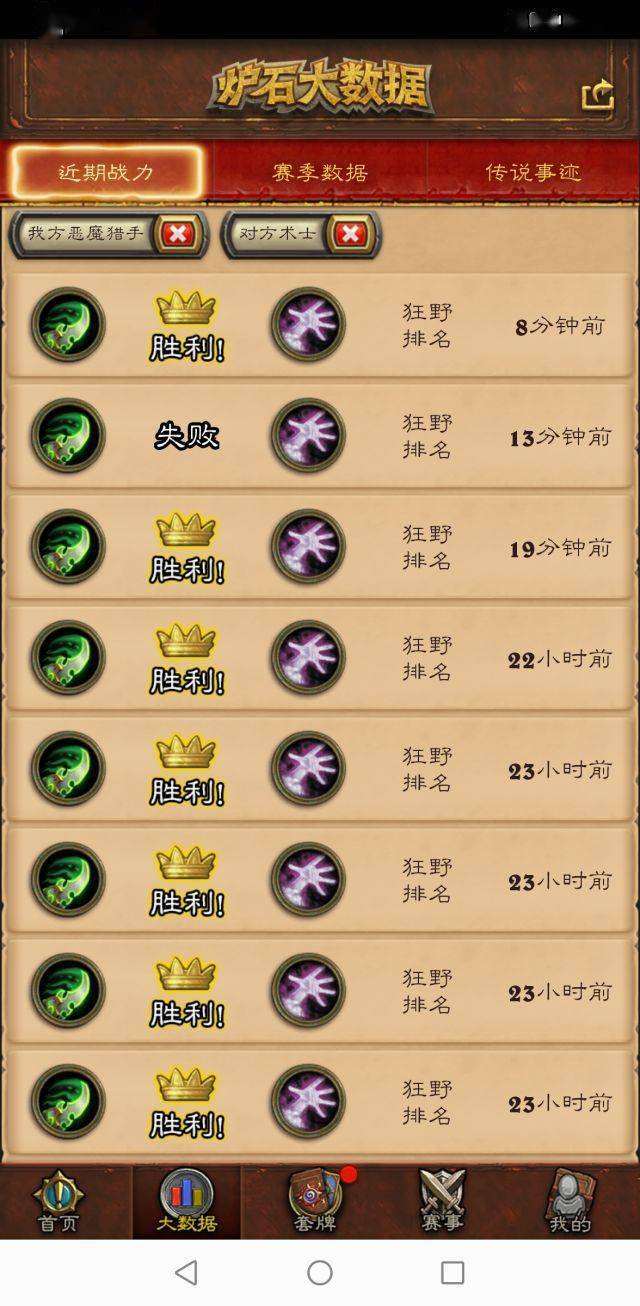Open the match from 19分钟前
Image resolution: width=640 pixels, height=1306 pixels.
coord(320,547)
